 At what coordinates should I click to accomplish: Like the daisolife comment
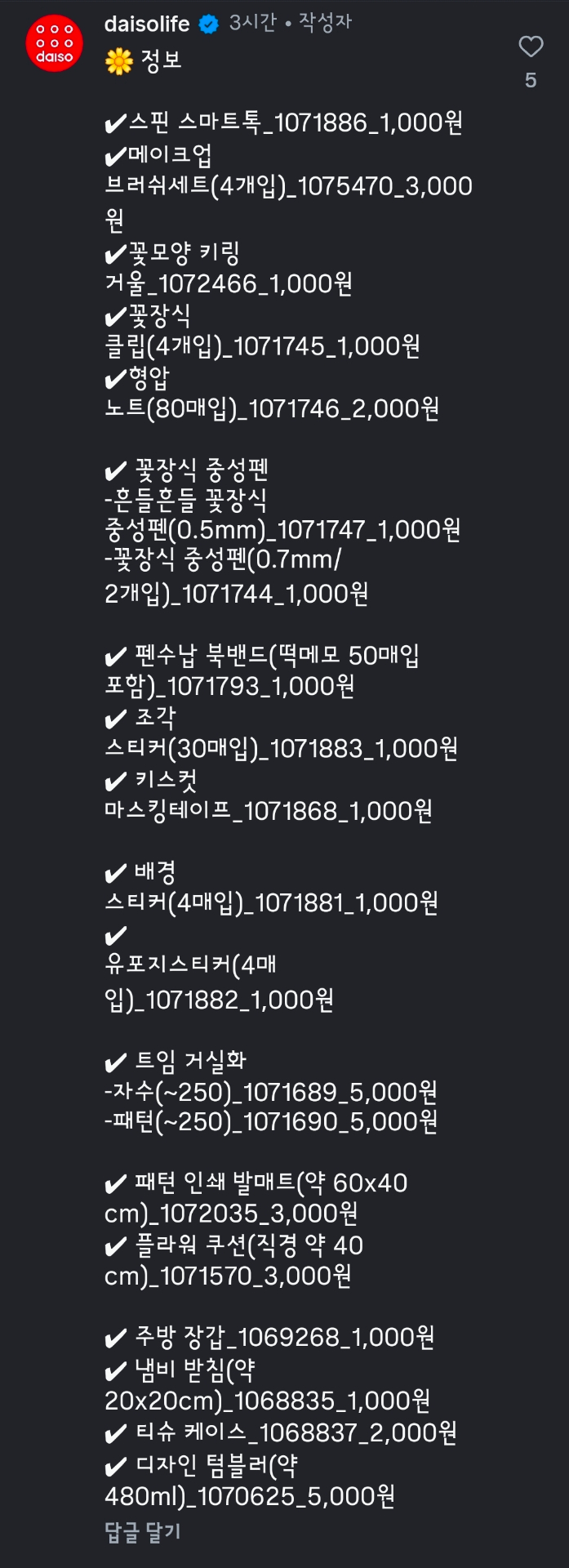click(x=531, y=47)
